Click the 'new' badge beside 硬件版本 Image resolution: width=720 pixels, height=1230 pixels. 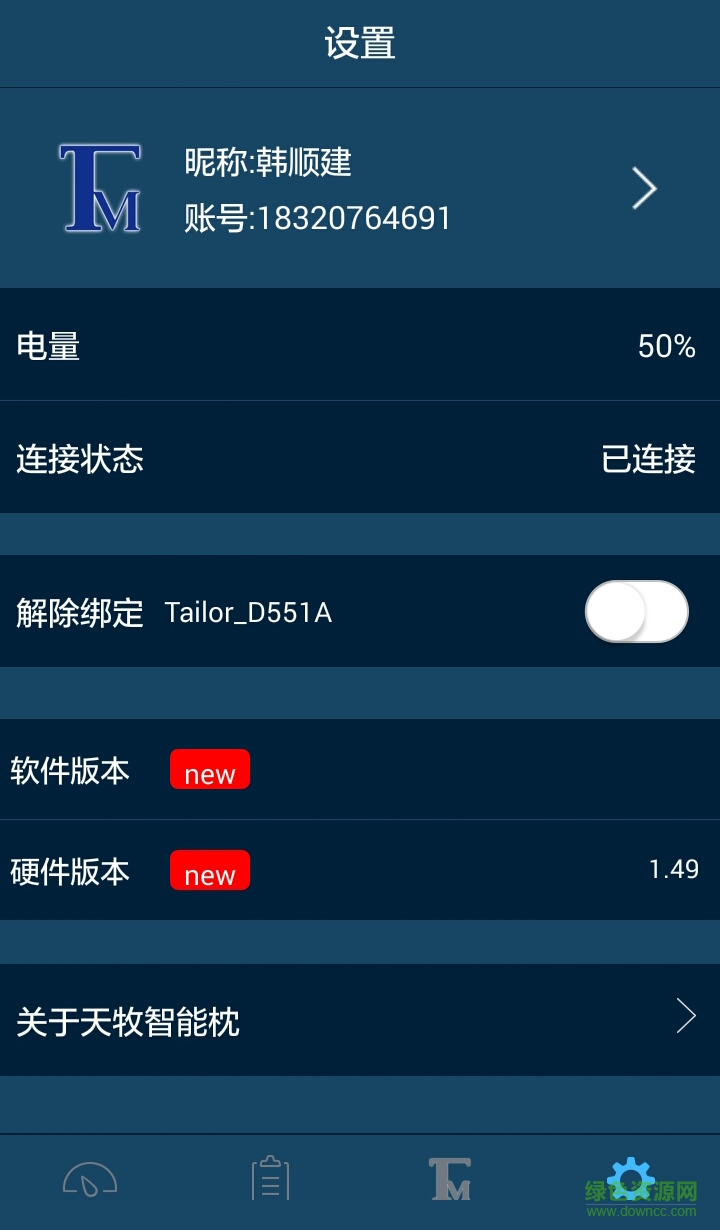pyautogui.click(x=209, y=871)
